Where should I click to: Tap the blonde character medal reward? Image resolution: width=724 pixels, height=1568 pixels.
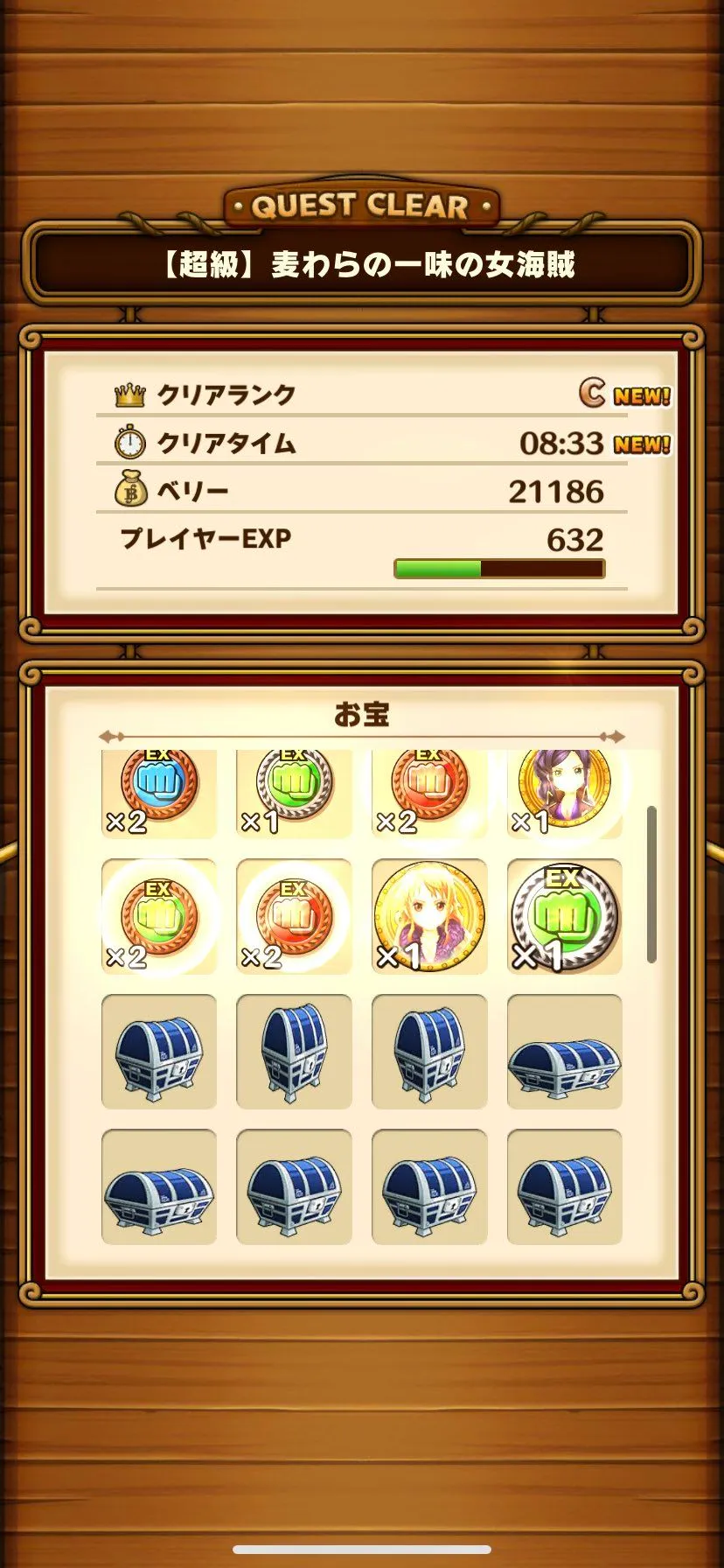coord(428,916)
